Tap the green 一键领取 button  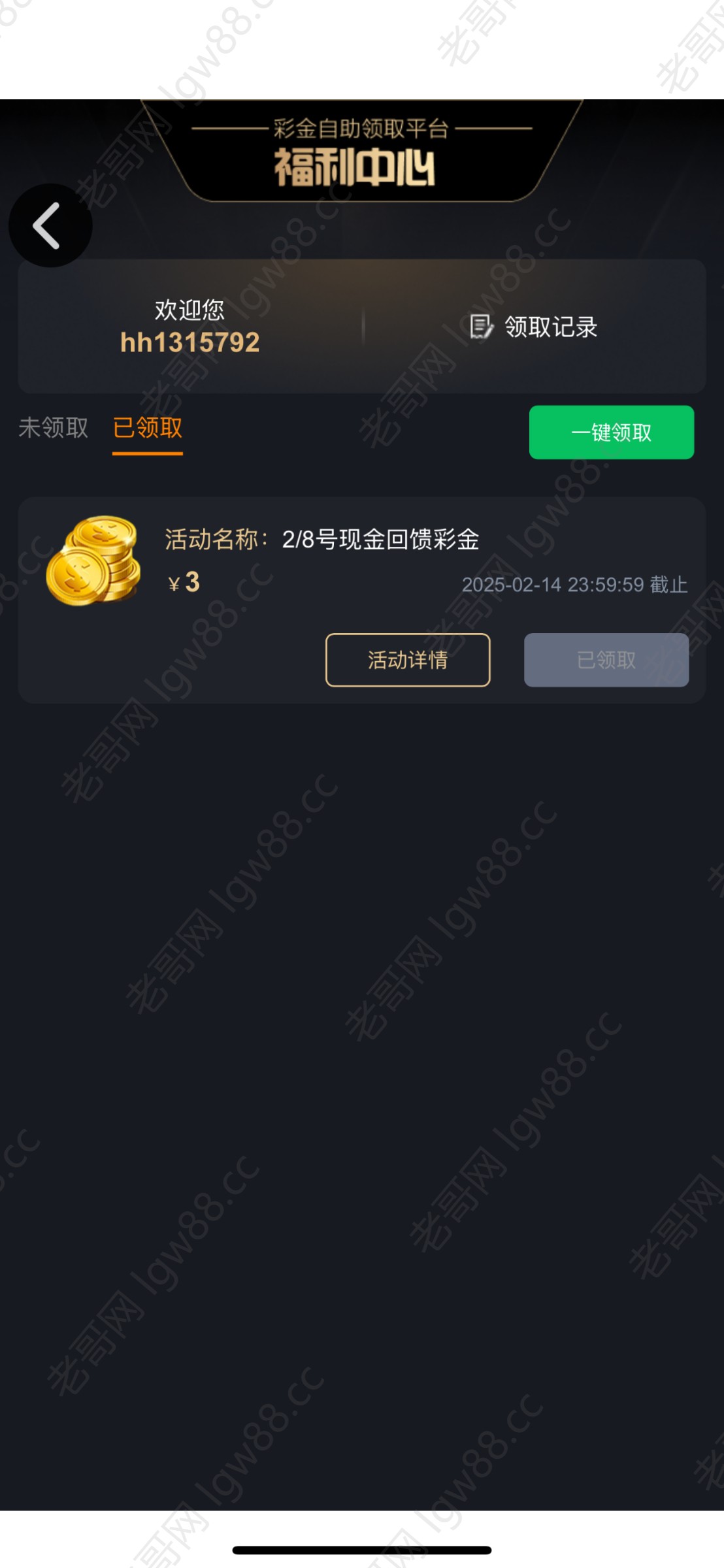coord(611,432)
